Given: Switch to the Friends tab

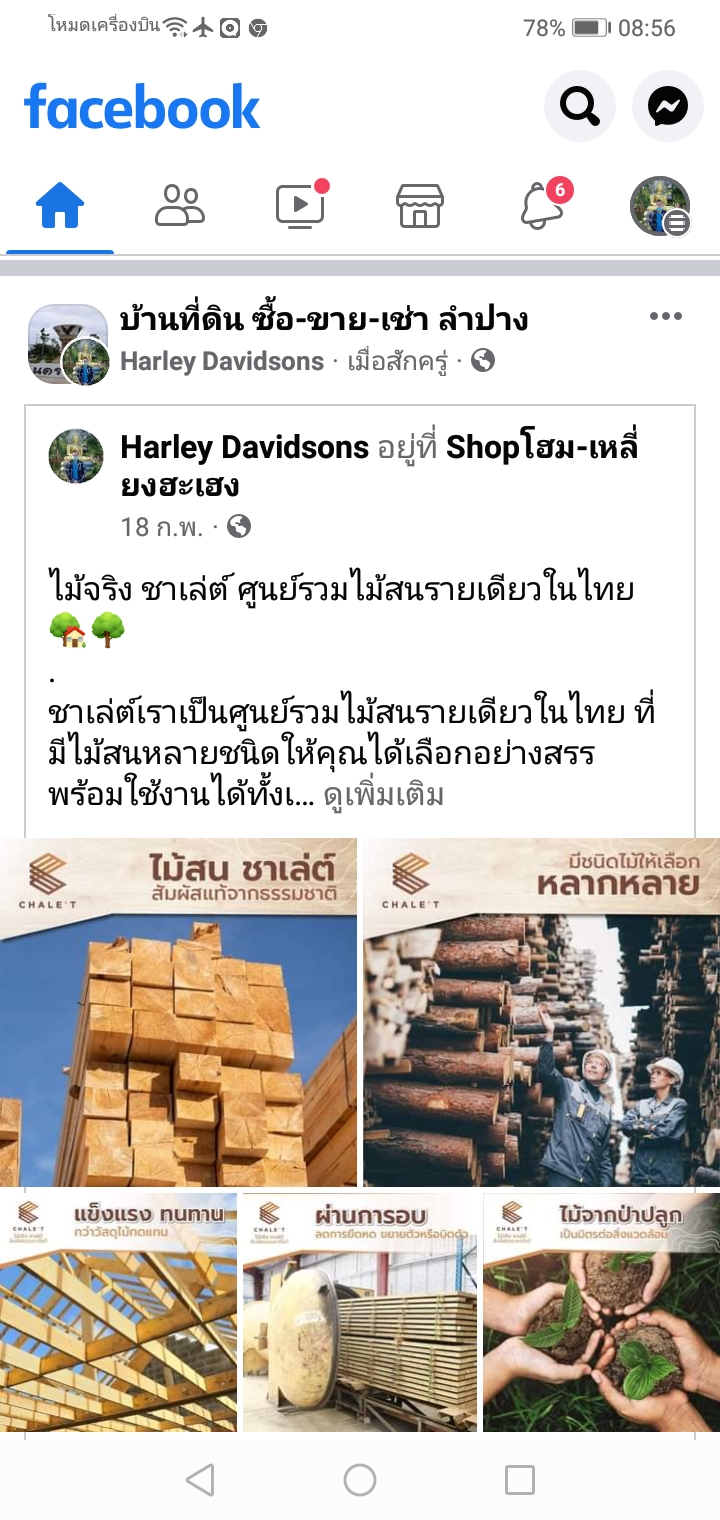Looking at the screenshot, I should click(180, 206).
